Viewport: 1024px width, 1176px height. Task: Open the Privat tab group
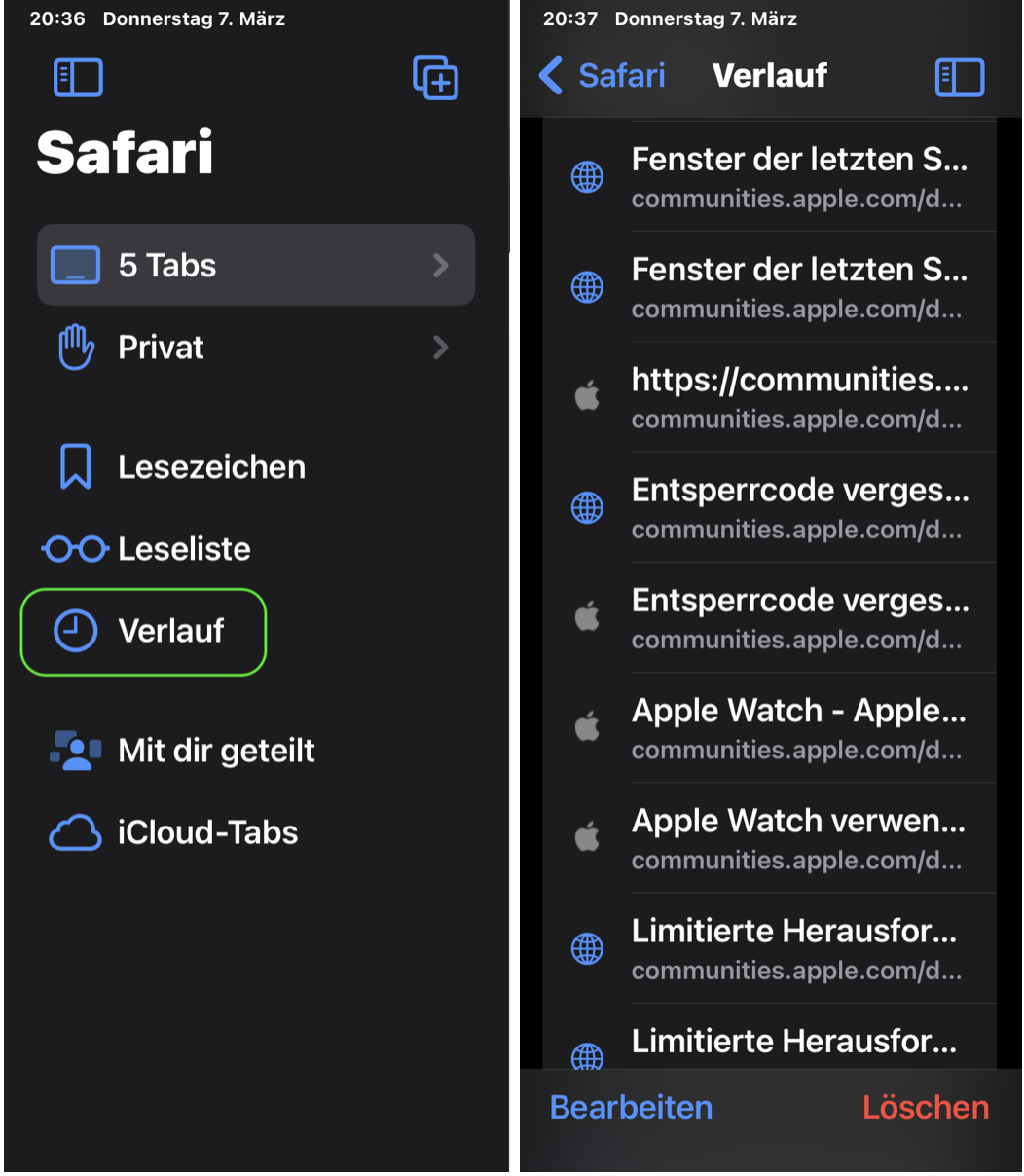coord(256,348)
